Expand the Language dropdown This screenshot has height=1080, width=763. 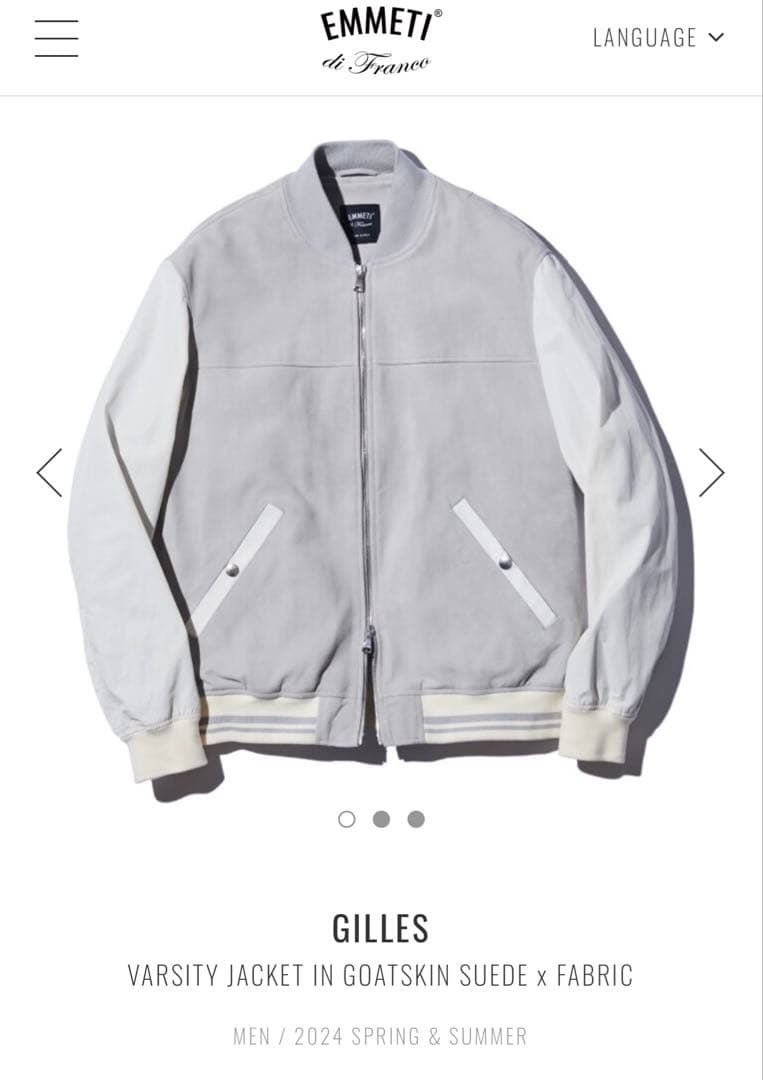pos(658,38)
